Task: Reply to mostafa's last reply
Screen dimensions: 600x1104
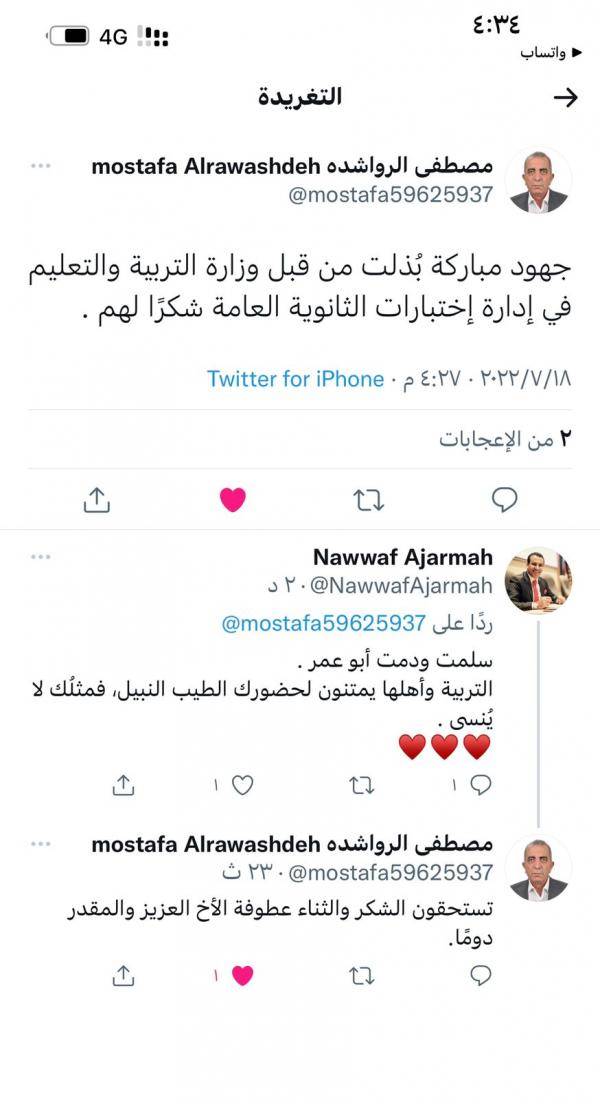Action: click(482, 975)
